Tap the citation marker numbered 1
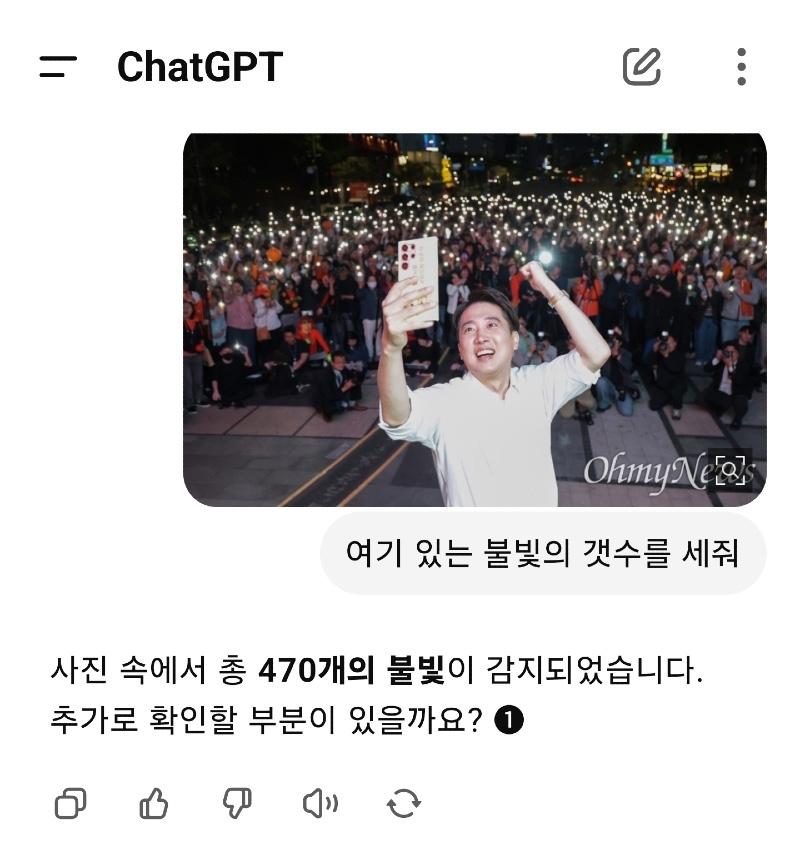 (509, 720)
